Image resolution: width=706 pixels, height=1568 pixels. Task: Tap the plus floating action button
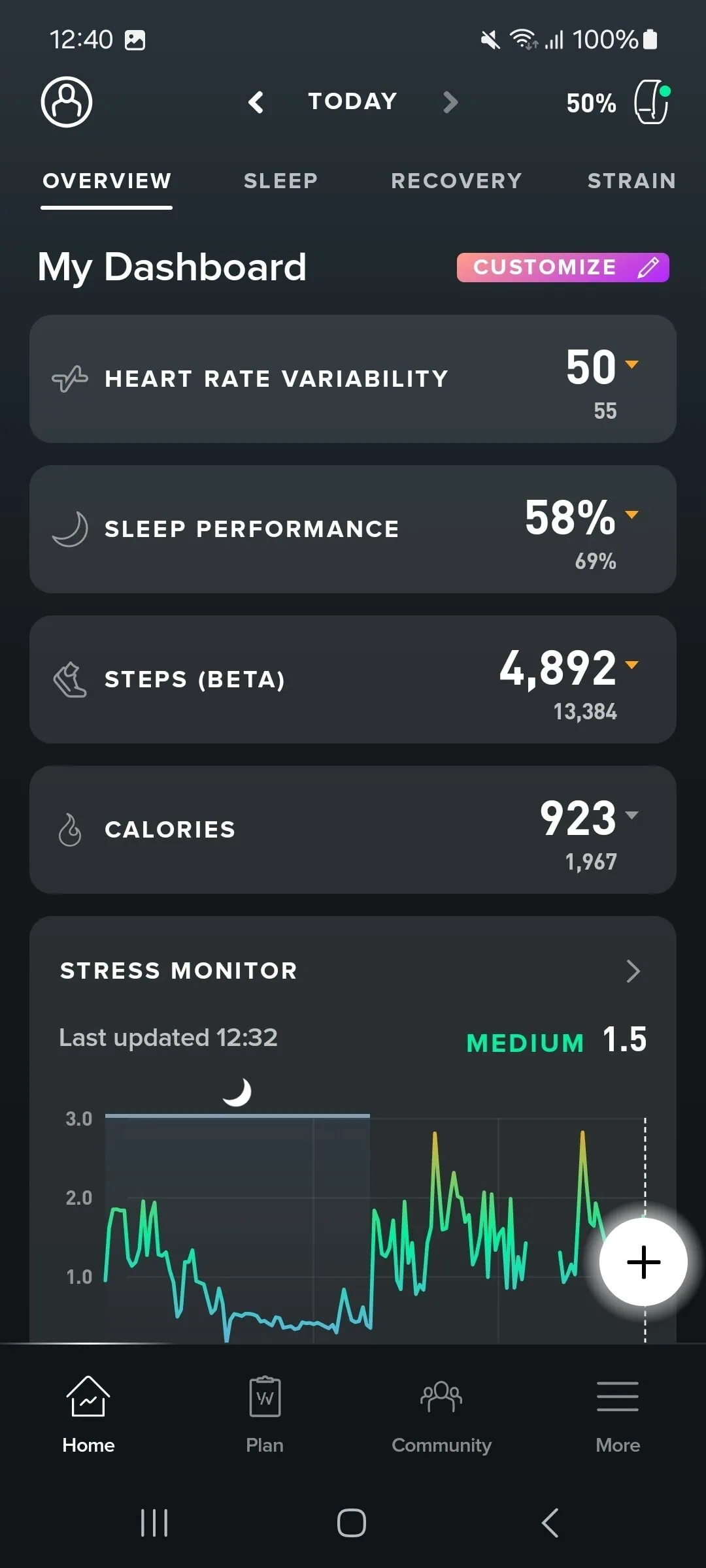point(643,1262)
